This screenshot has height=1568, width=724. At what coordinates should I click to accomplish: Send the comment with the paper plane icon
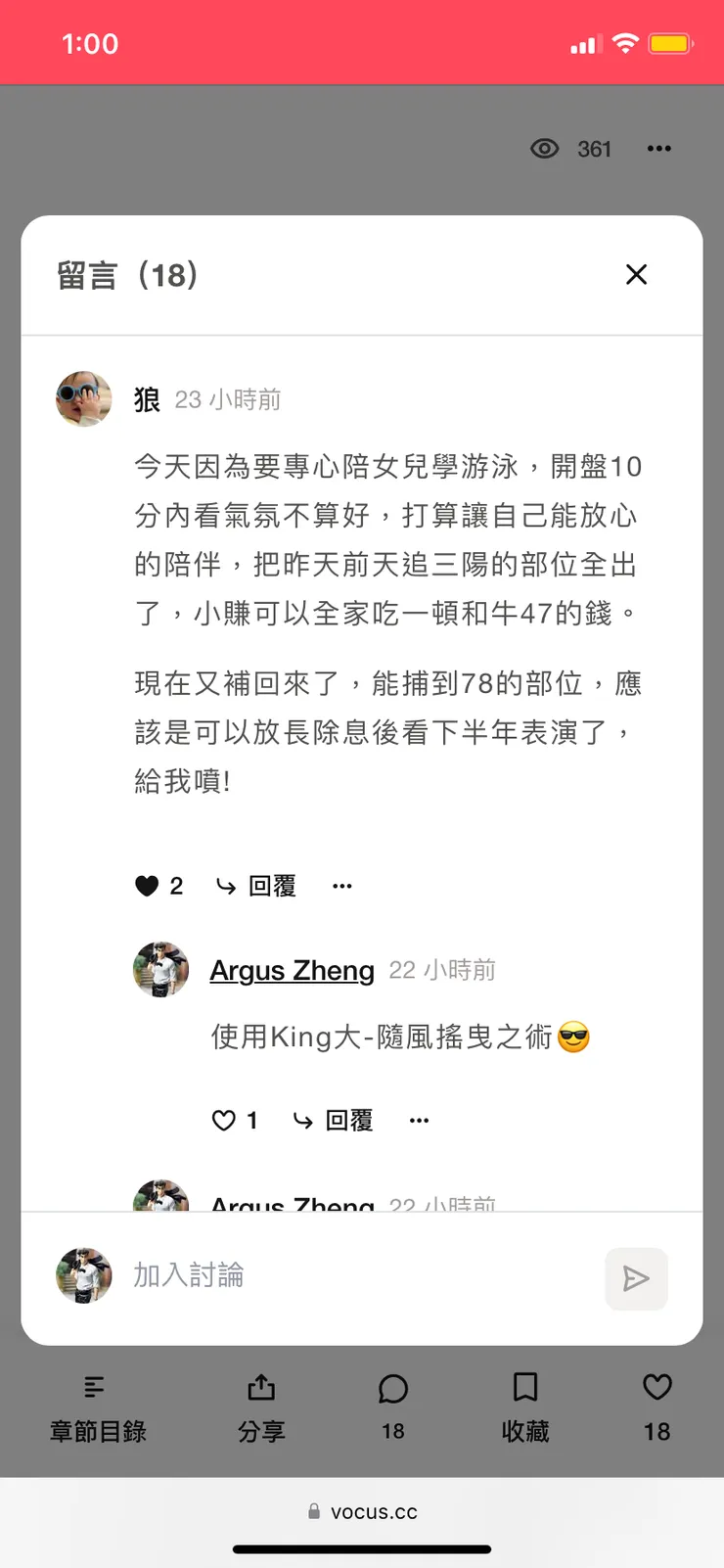(636, 1278)
